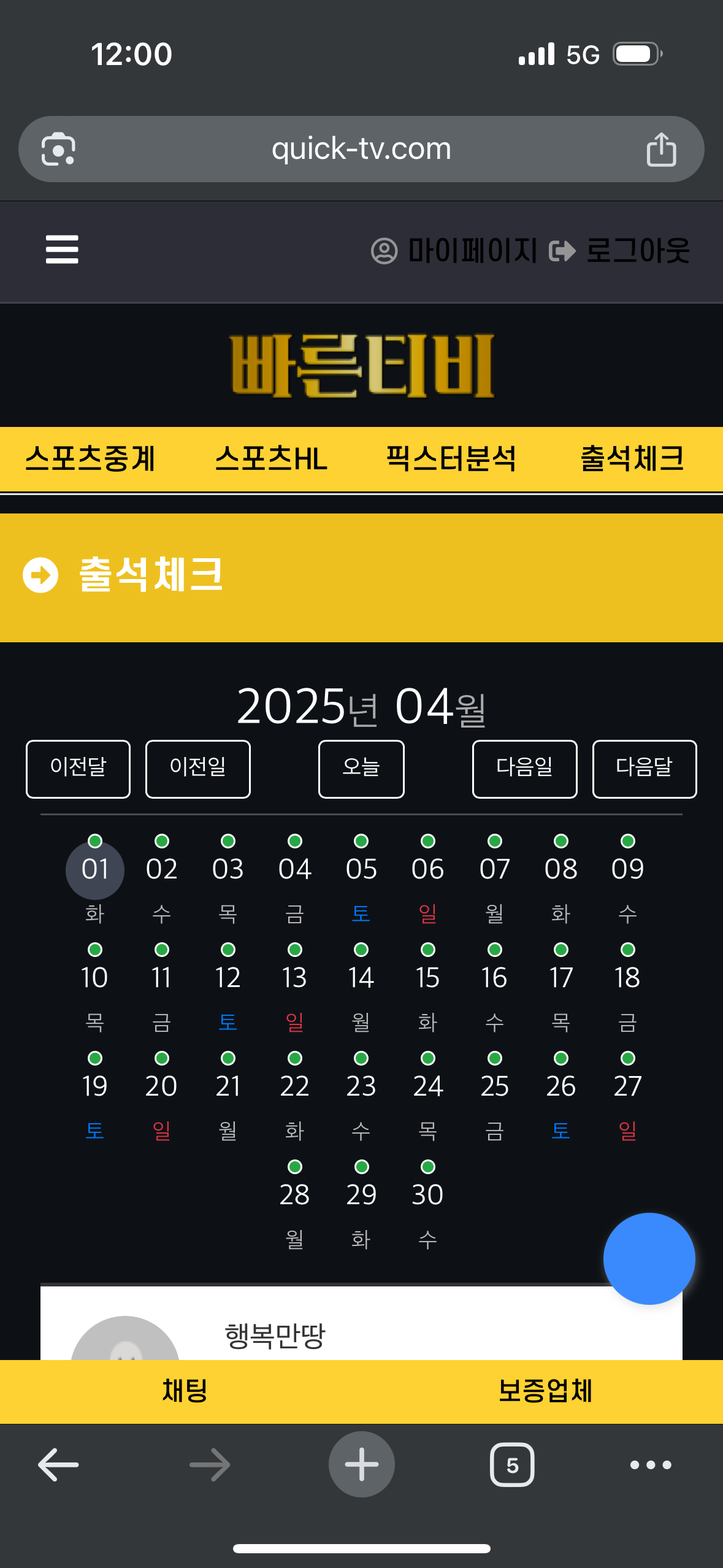Tap the blue floating button
This screenshot has width=723, height=1568.
point(649,1259)
